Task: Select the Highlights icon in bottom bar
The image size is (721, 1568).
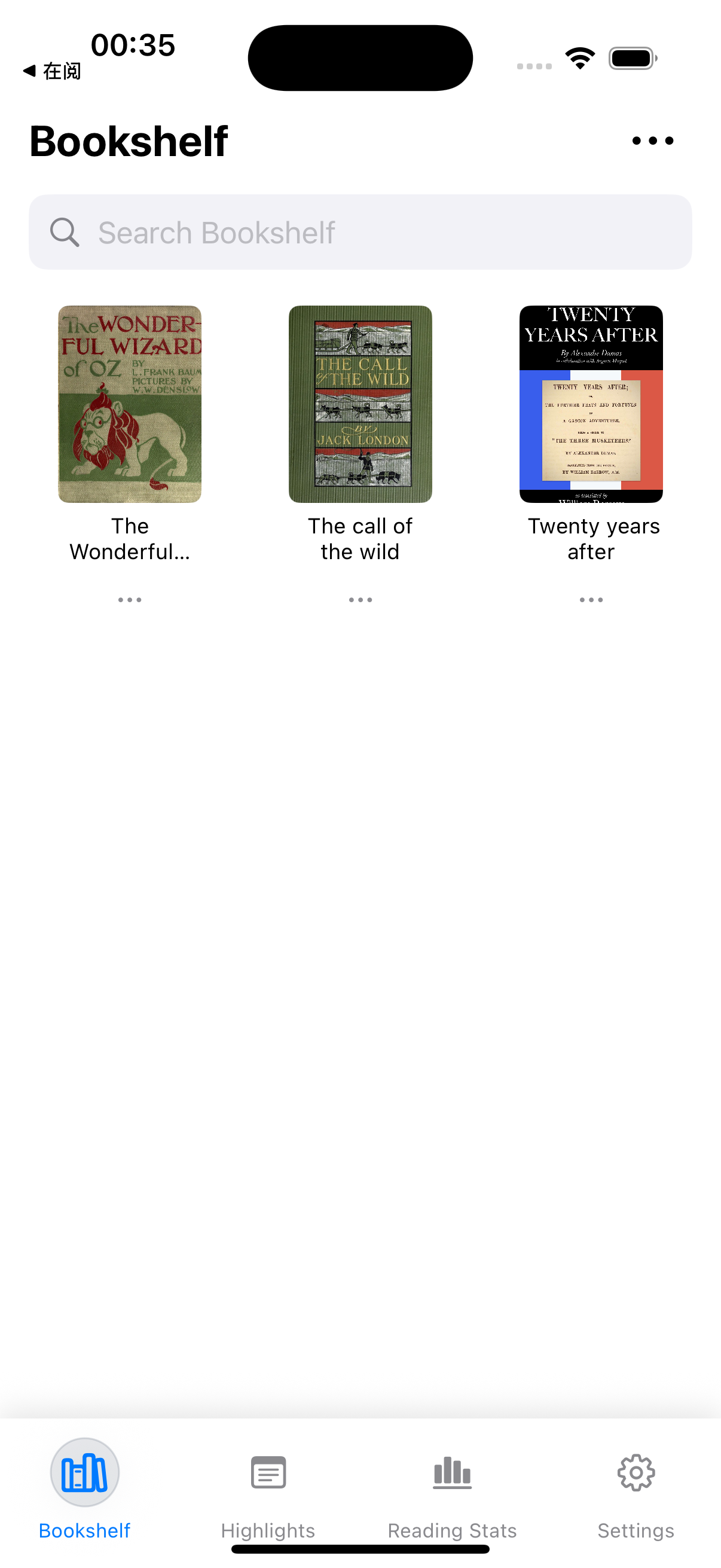Action: coord(268,1472)
